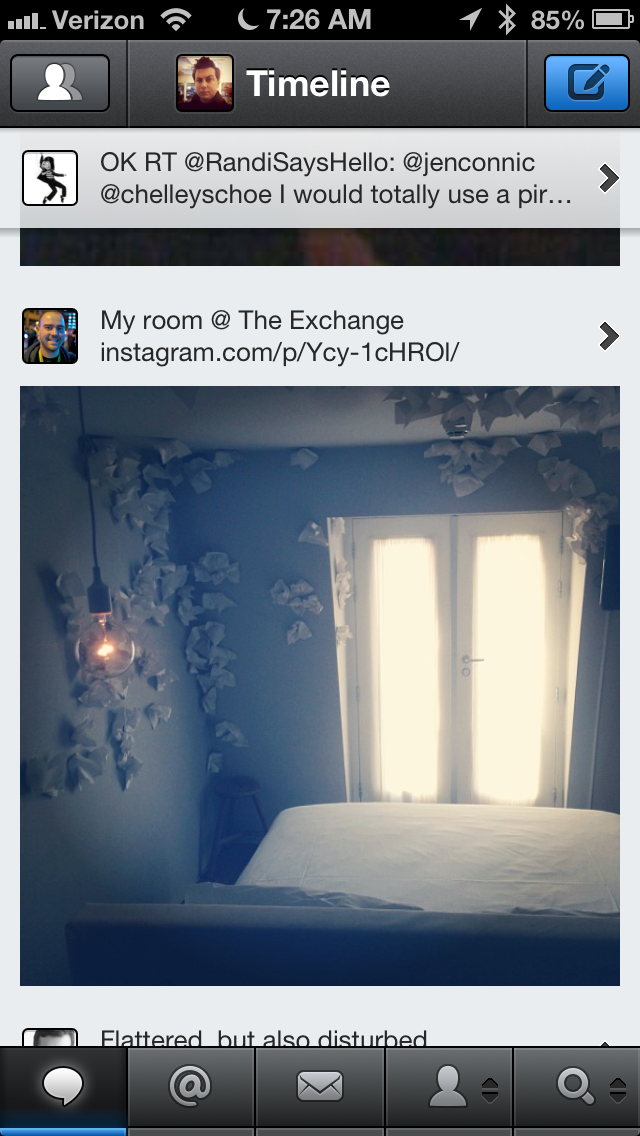The height and width of the screenshot is (1136, 640).
Task: Switch to the Direct Messages tab
Action: point(320,1087)
